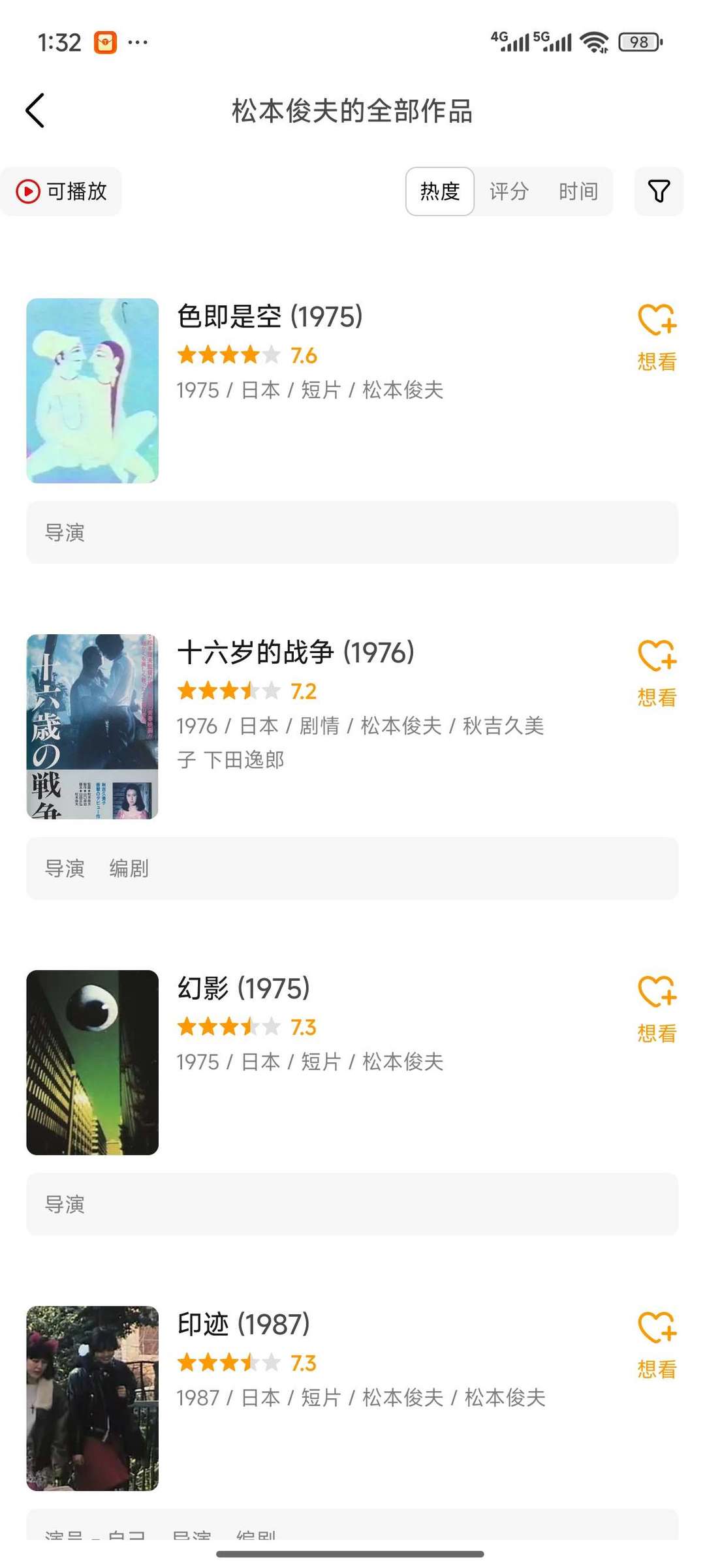705x1568 pixels.
Task: Switch sorting to 评分
Action: pyautogui.click(x=509, y=191)
